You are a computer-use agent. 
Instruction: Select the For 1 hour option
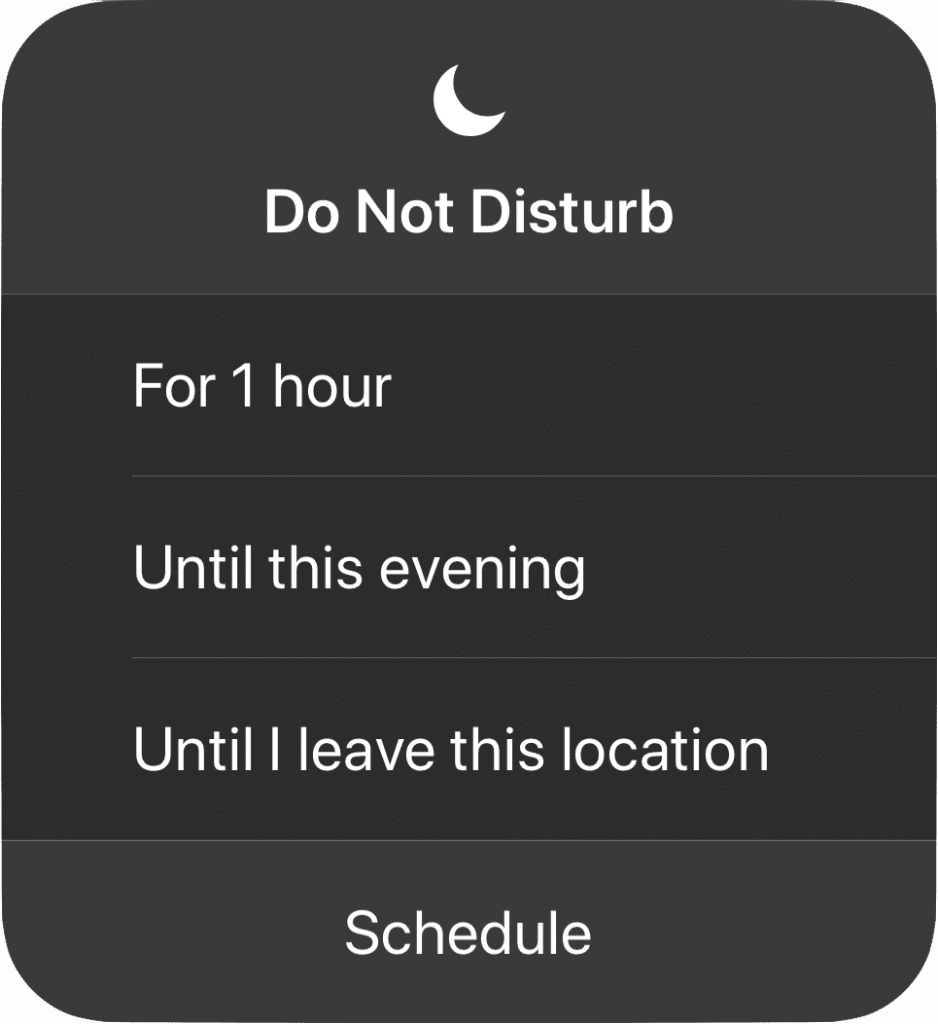[262, 386]
